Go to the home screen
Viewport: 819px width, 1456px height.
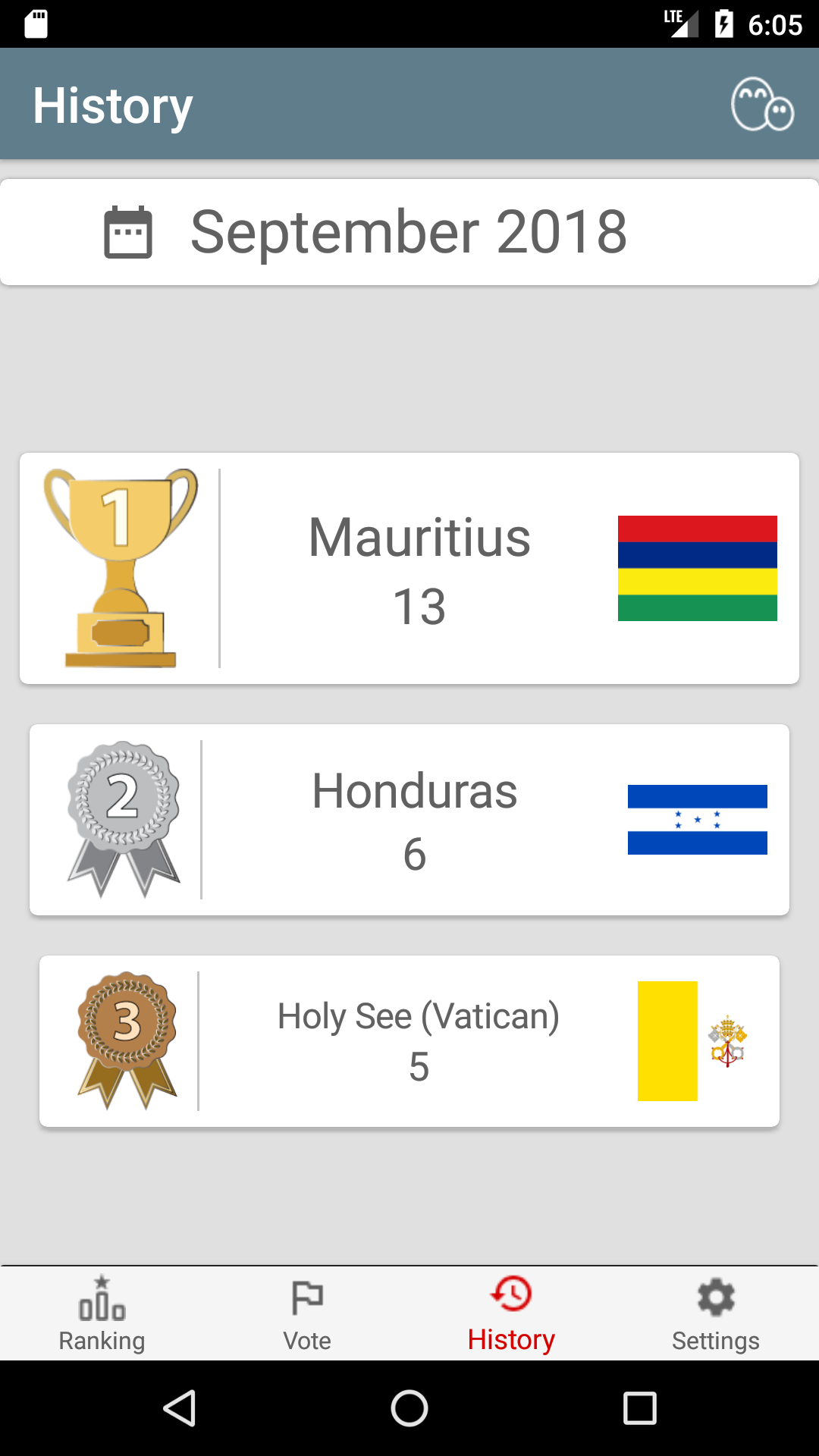409,1409
